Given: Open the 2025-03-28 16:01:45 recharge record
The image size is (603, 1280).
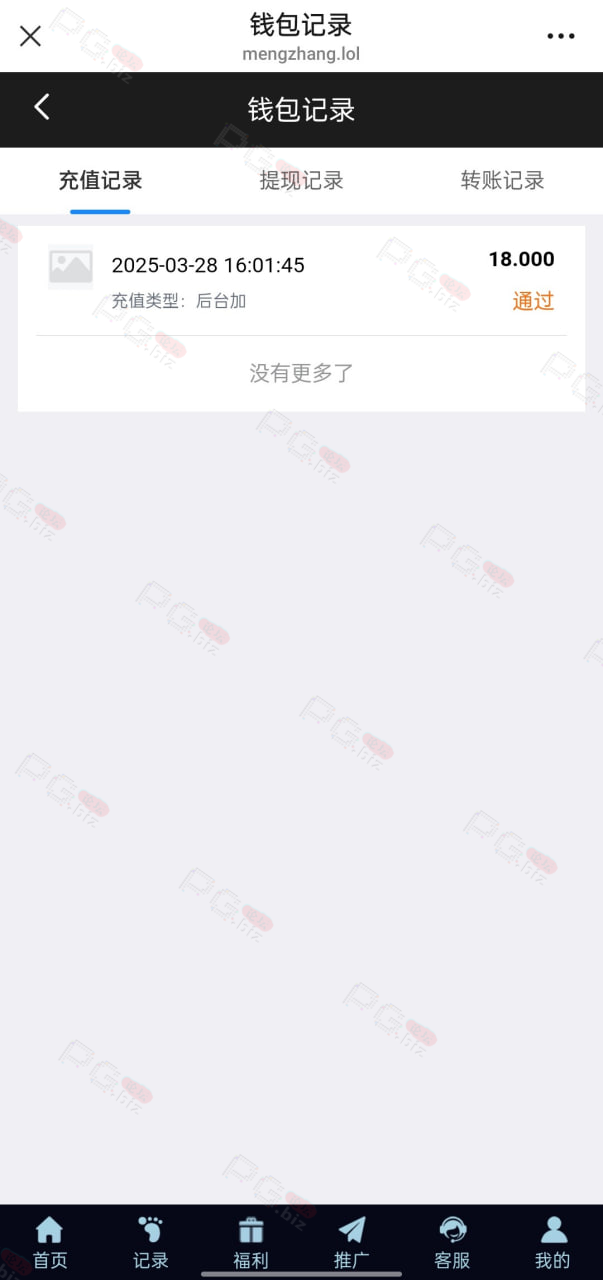Looking at the screenshot, I should [x=301, y=281].
